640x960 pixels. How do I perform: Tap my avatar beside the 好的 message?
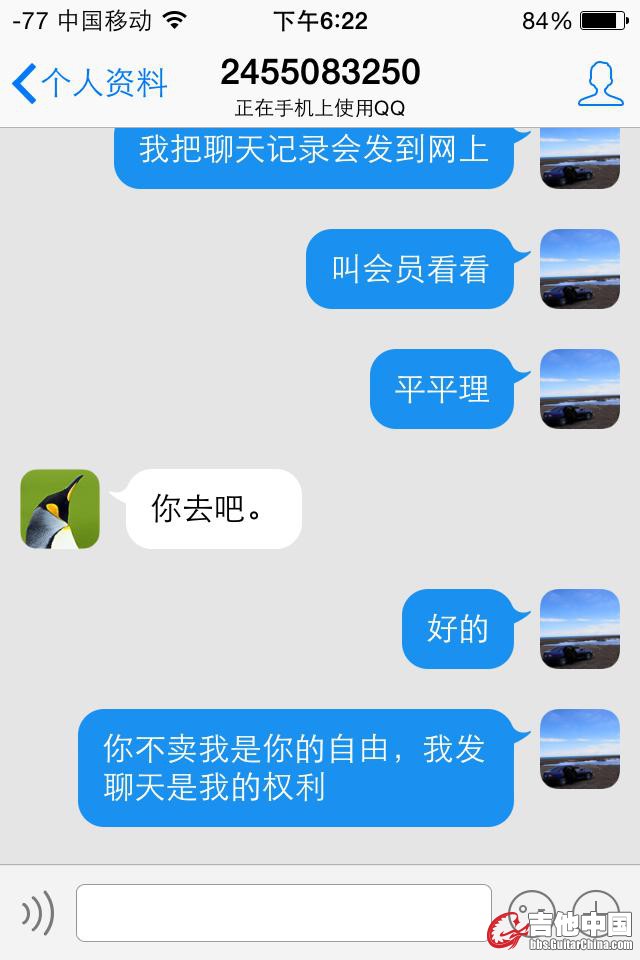pos(580,629)
